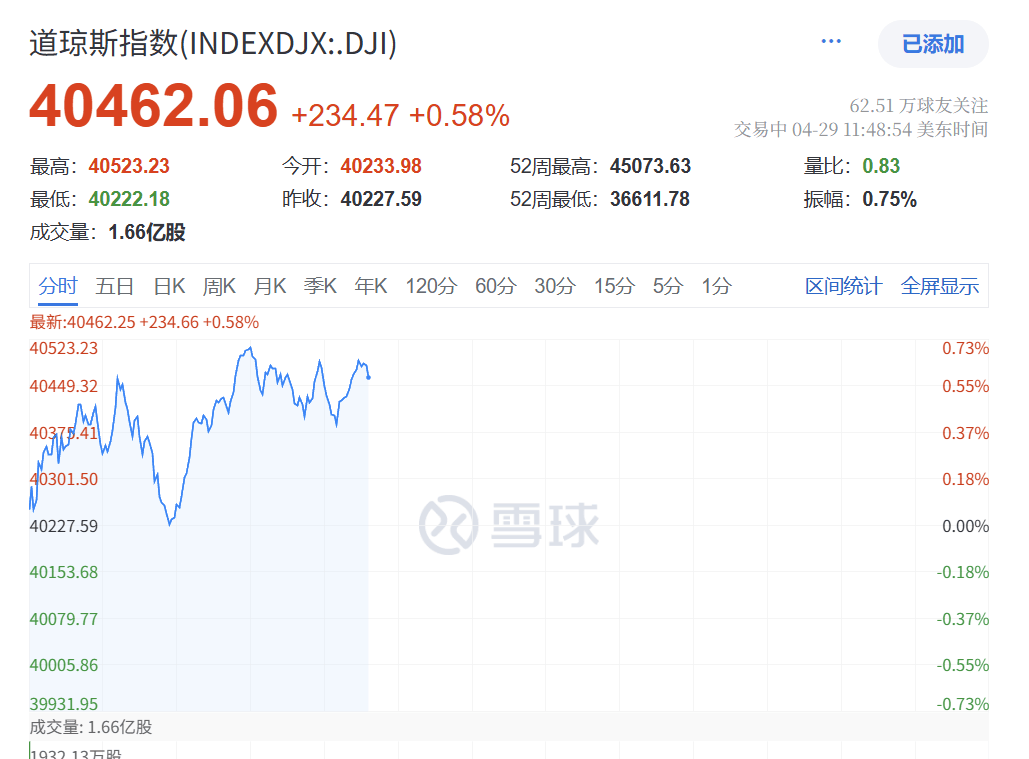
Task: Open 全屏显示 fullscreen chart view
Action: coord(939,287)
